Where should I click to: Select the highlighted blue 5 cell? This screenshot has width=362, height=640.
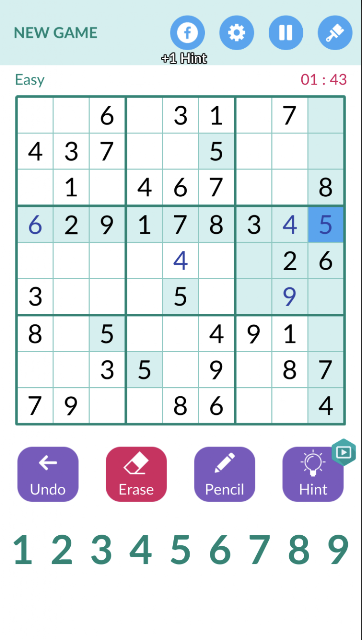325,224
